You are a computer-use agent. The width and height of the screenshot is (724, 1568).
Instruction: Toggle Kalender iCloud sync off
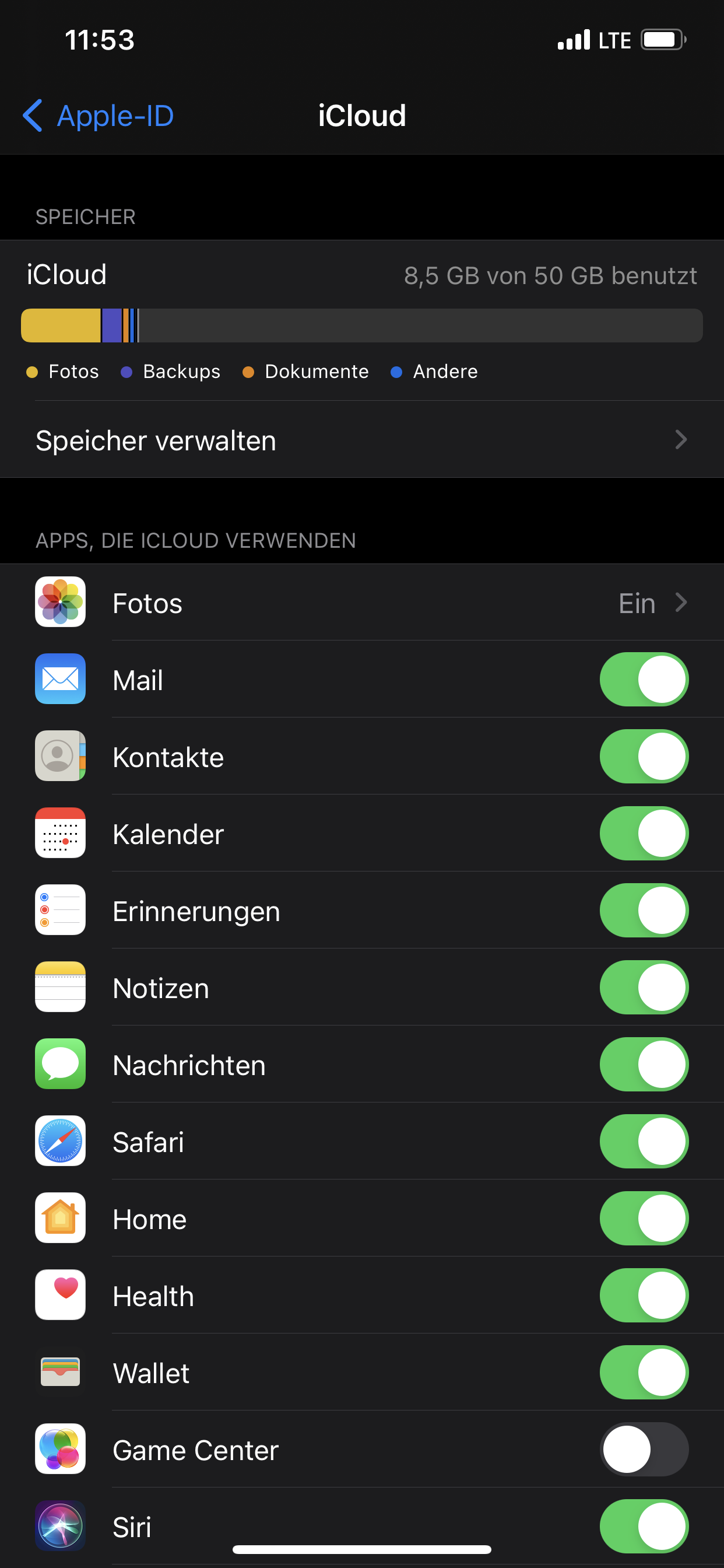(x=643, y=834)
